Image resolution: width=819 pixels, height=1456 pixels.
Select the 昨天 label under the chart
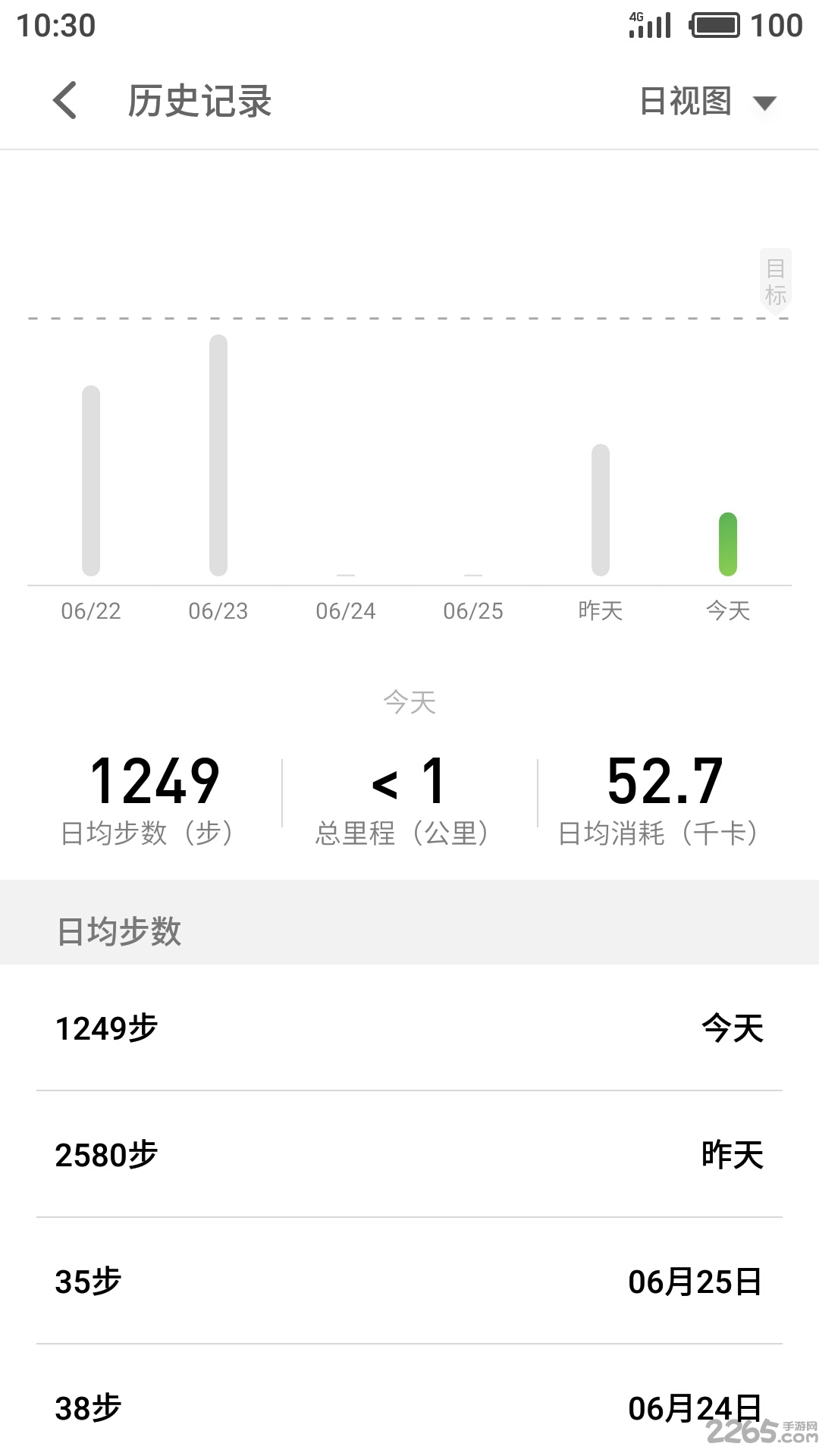[600, 610]
